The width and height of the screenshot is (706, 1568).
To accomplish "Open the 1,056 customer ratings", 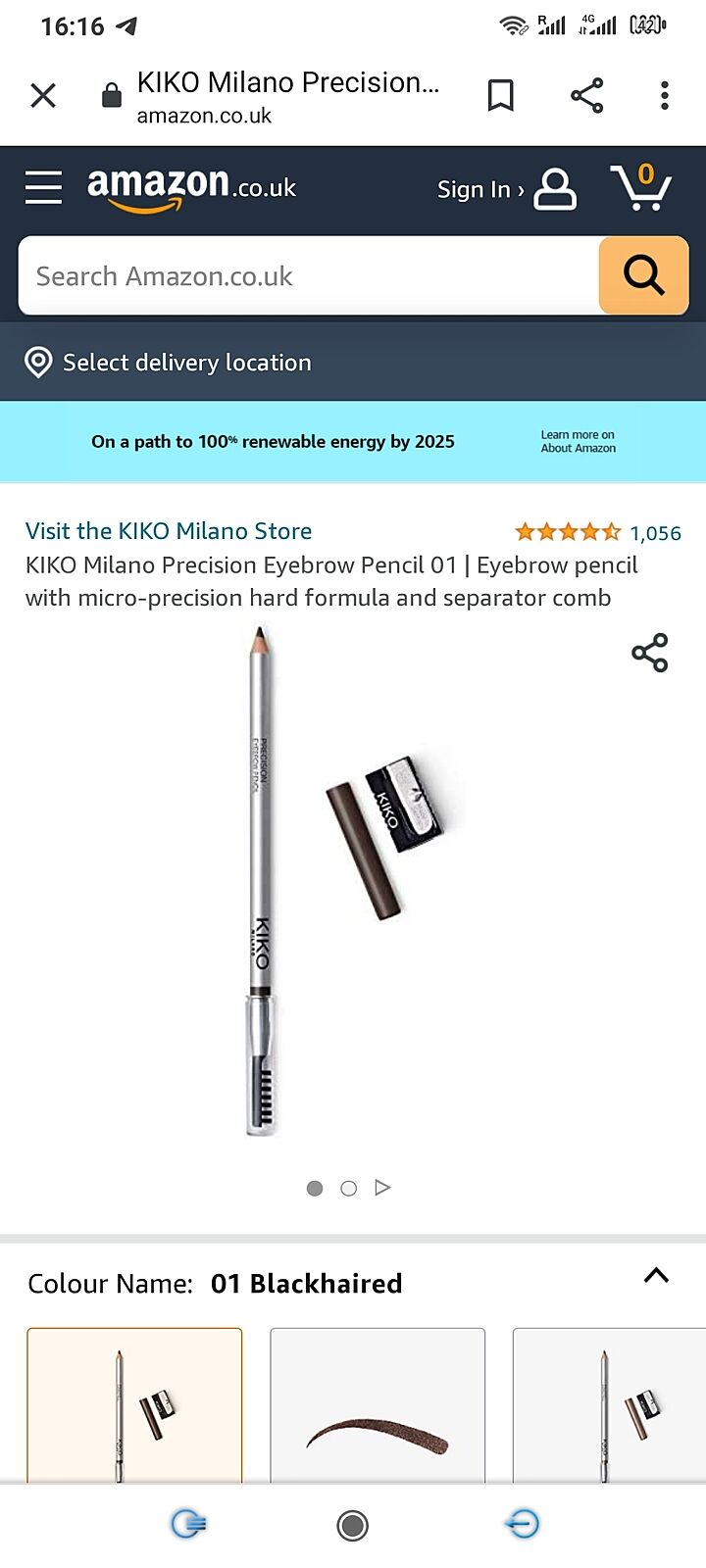I will click(x=655, y=533).
